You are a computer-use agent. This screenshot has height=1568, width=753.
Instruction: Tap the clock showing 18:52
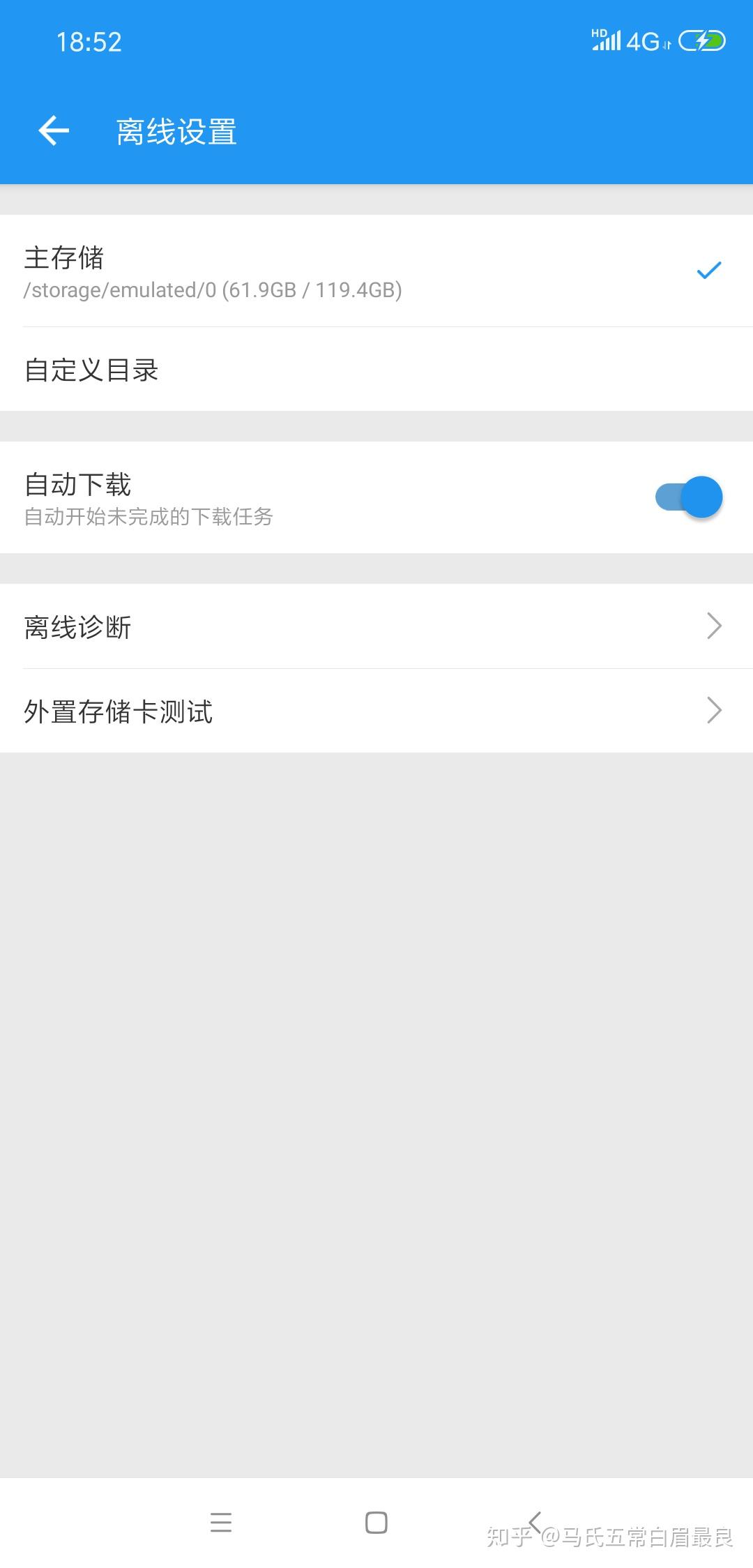click(x=89, y=42)
